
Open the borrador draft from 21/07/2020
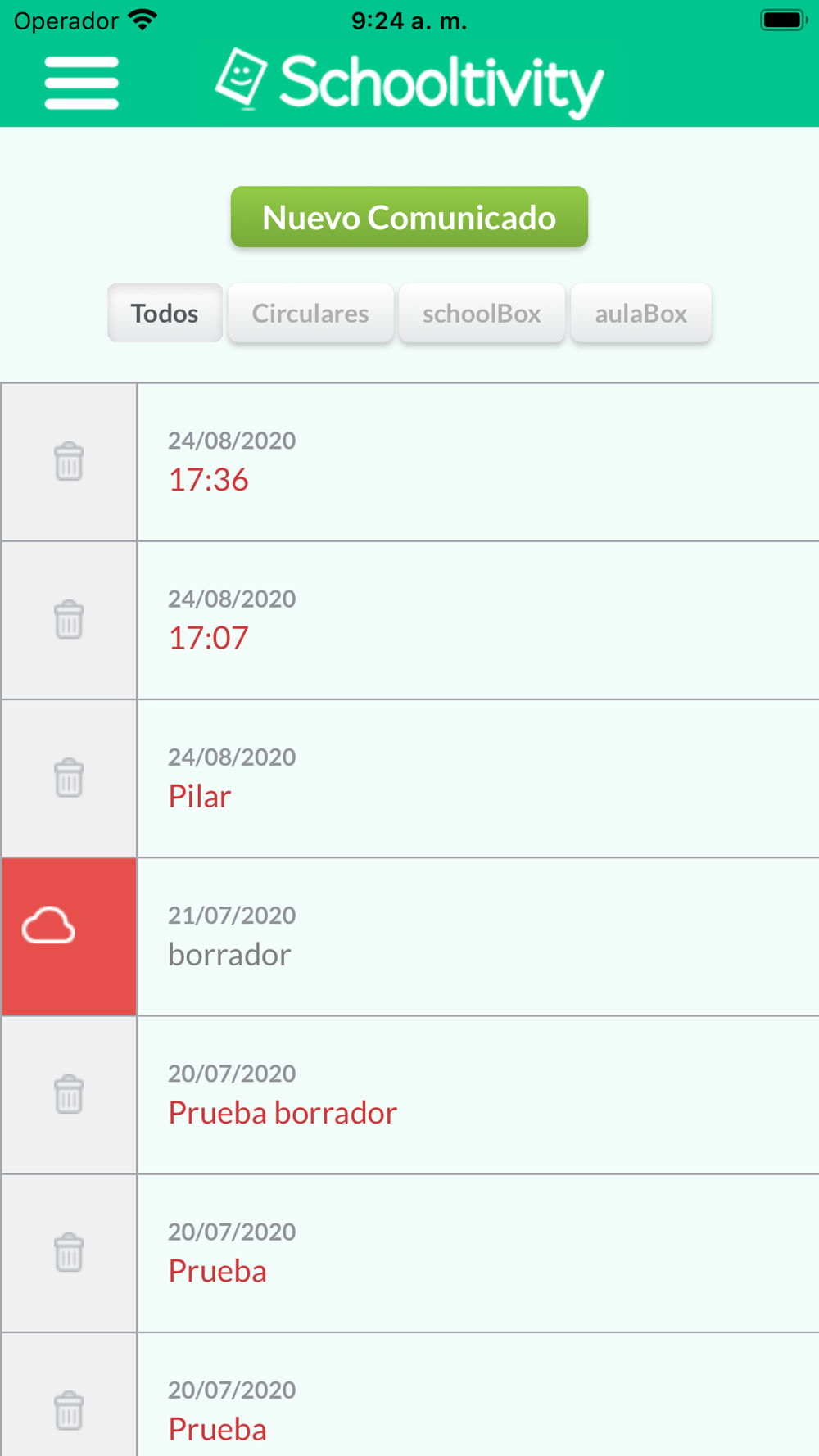click(478, 937)
